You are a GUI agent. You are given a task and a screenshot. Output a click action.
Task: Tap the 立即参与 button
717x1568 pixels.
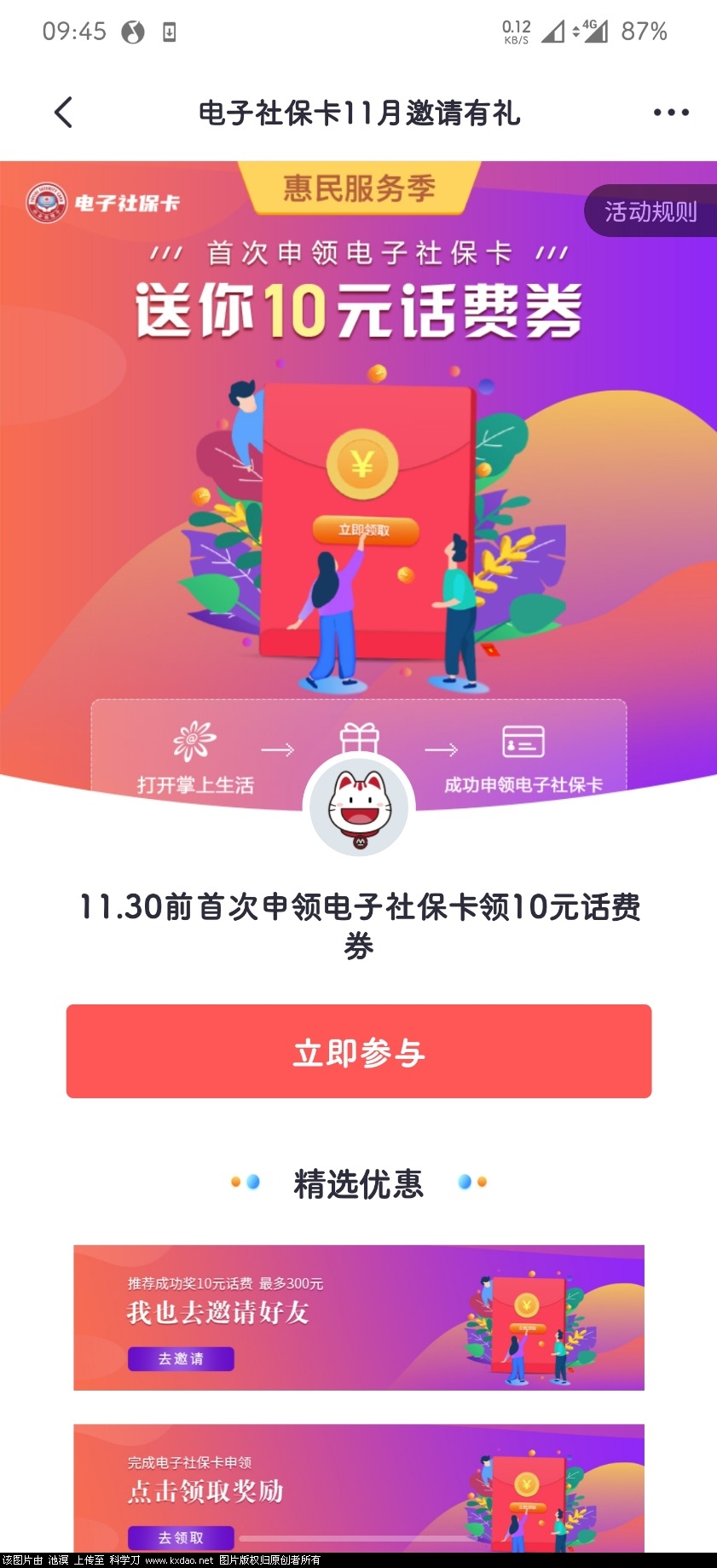click(359, 1052)
